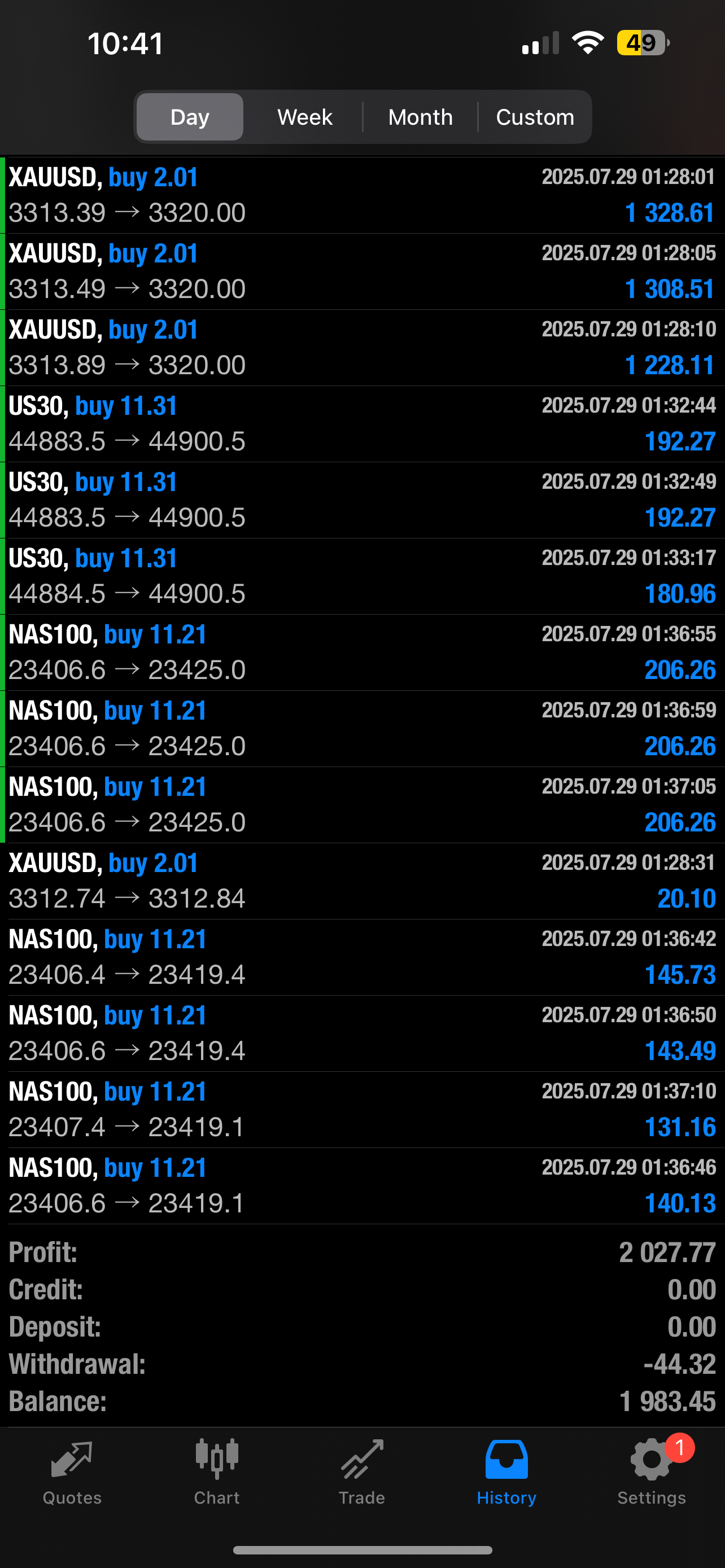
Task: Open the Custom date range filter
Action: tap(535, 116)
